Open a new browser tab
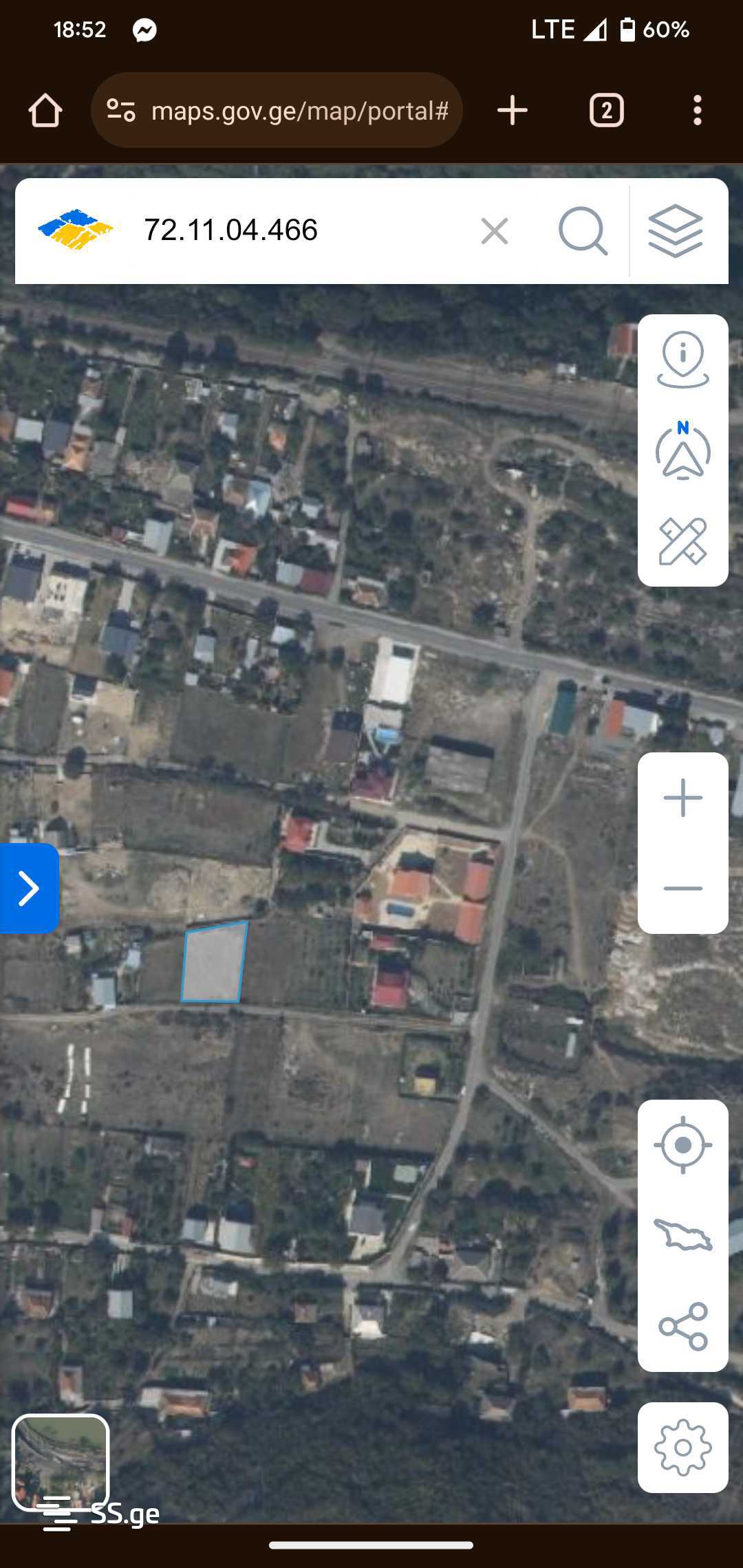This screenshot has height=1568, width=743. (x=513, y=111)
